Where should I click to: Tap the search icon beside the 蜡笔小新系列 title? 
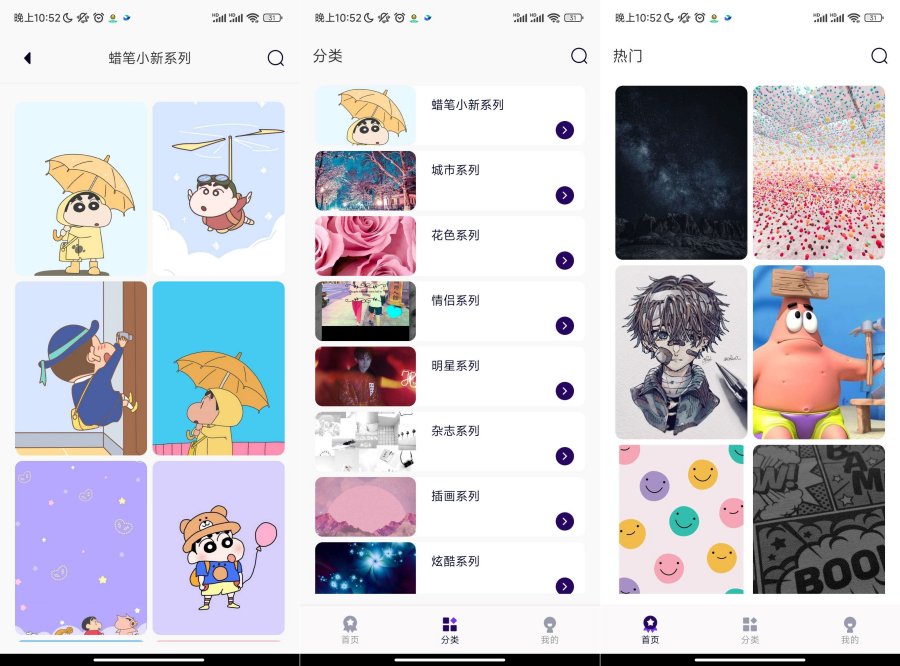[276, 58]
